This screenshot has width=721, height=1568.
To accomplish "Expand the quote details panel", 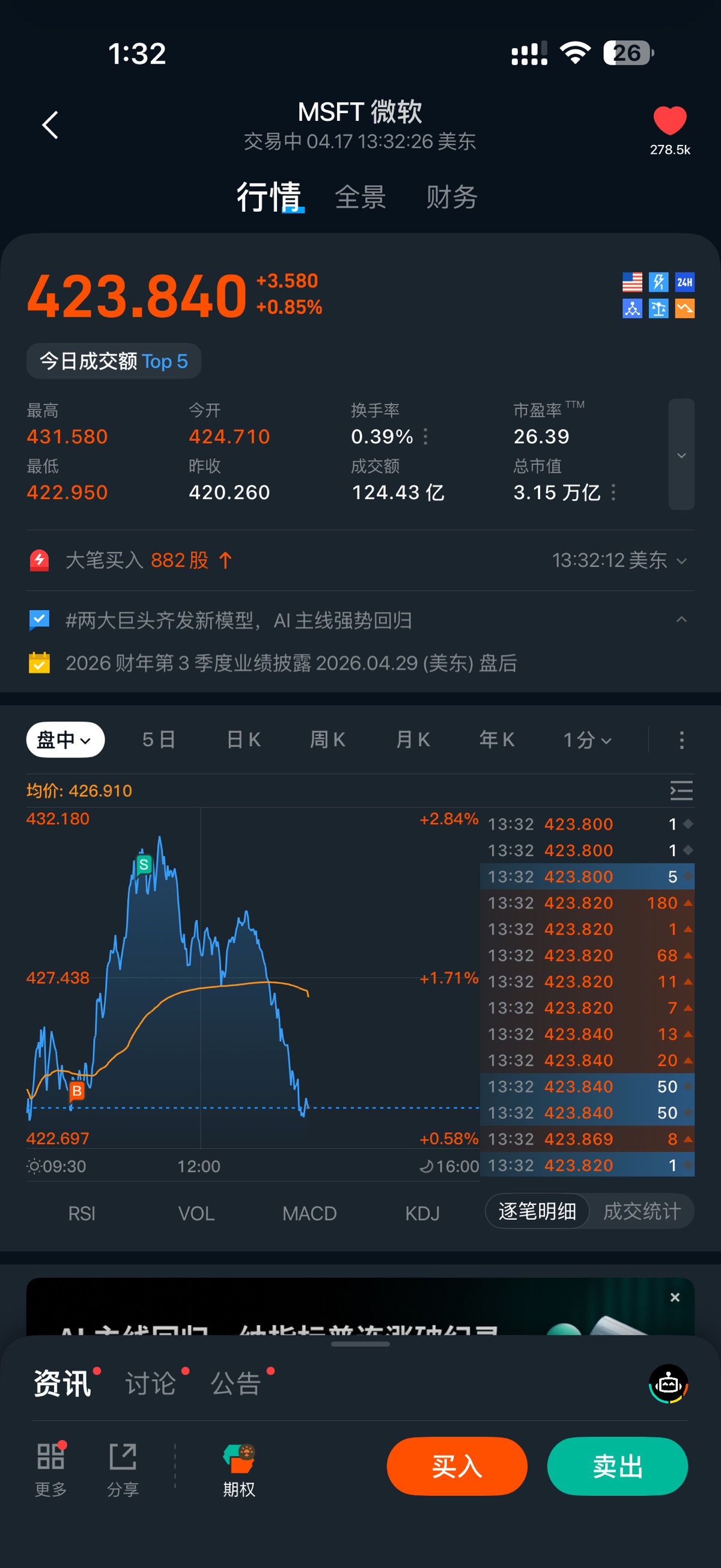I will coord(681,455).
